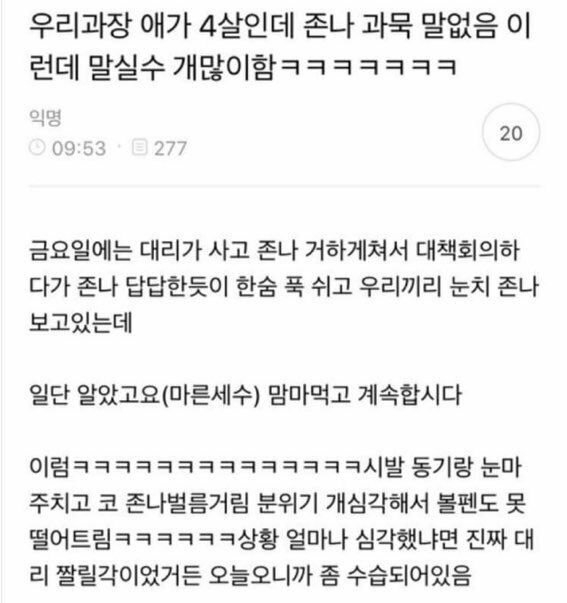The image size is (567, 603).
Task: Open the anonymous author 익명 profile
Action: coord(46,117)
